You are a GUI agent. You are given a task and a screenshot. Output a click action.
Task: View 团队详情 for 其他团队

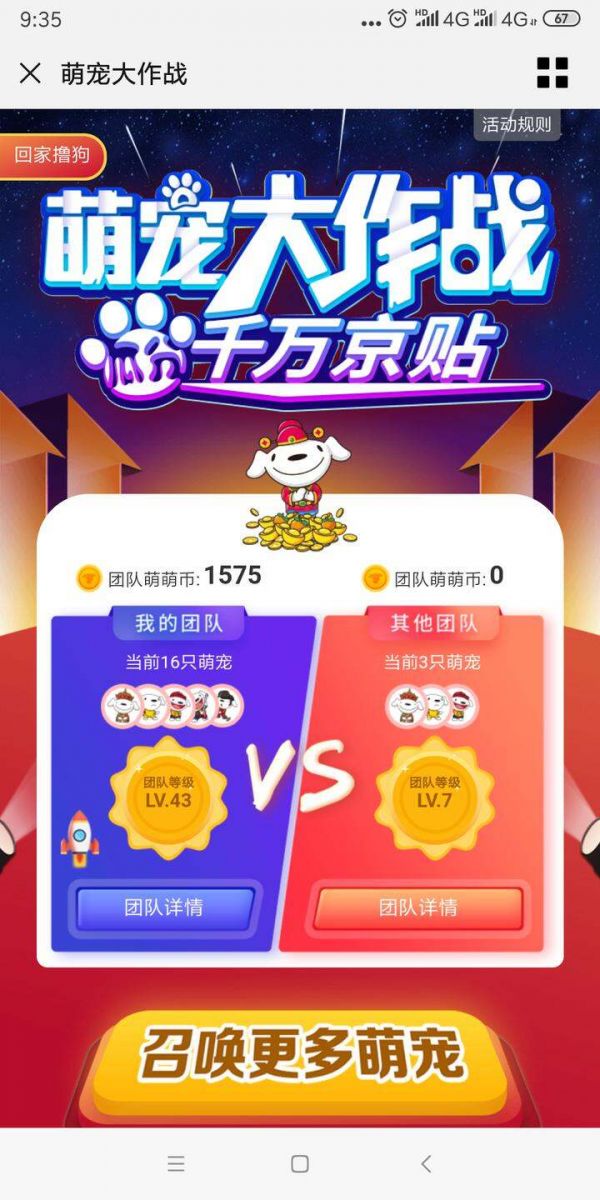(418, 908)
